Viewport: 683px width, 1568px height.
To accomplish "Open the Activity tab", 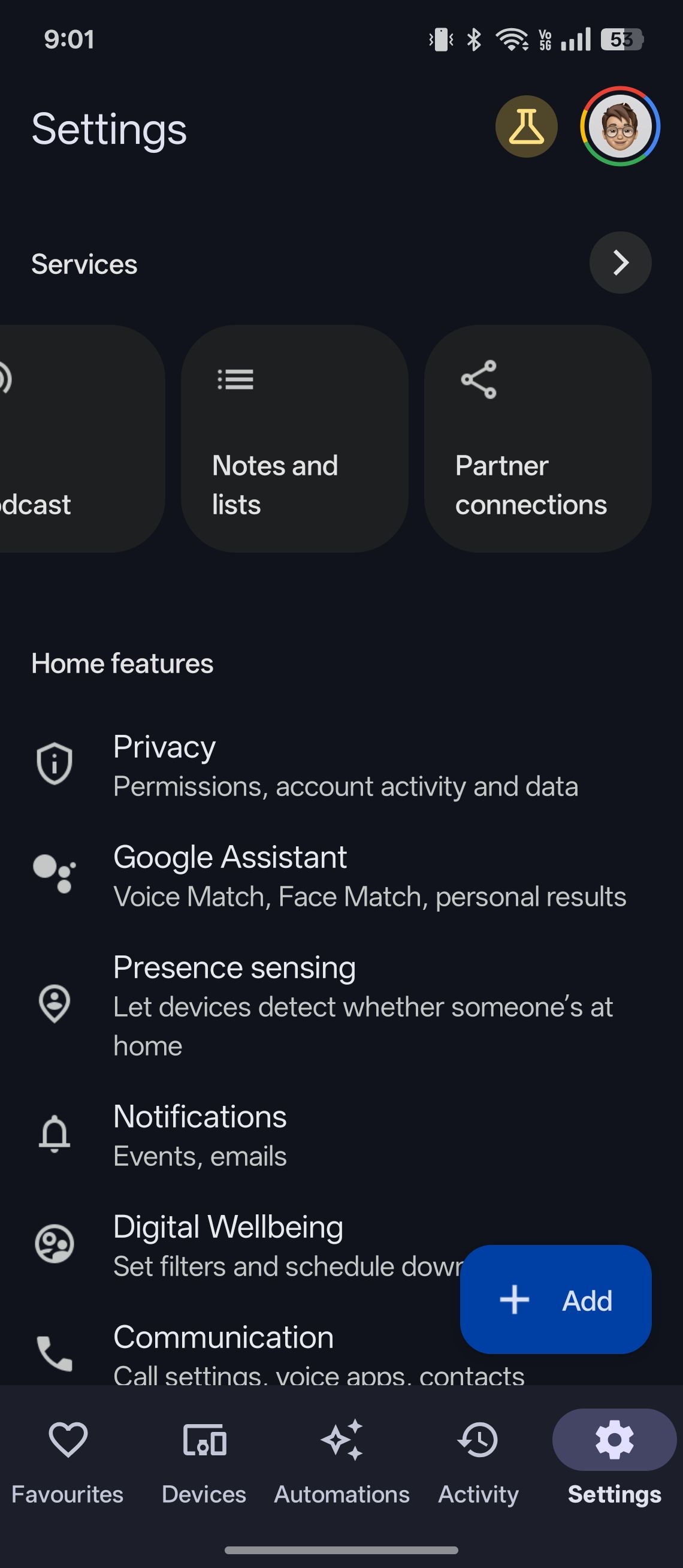I will (478, 1461).
